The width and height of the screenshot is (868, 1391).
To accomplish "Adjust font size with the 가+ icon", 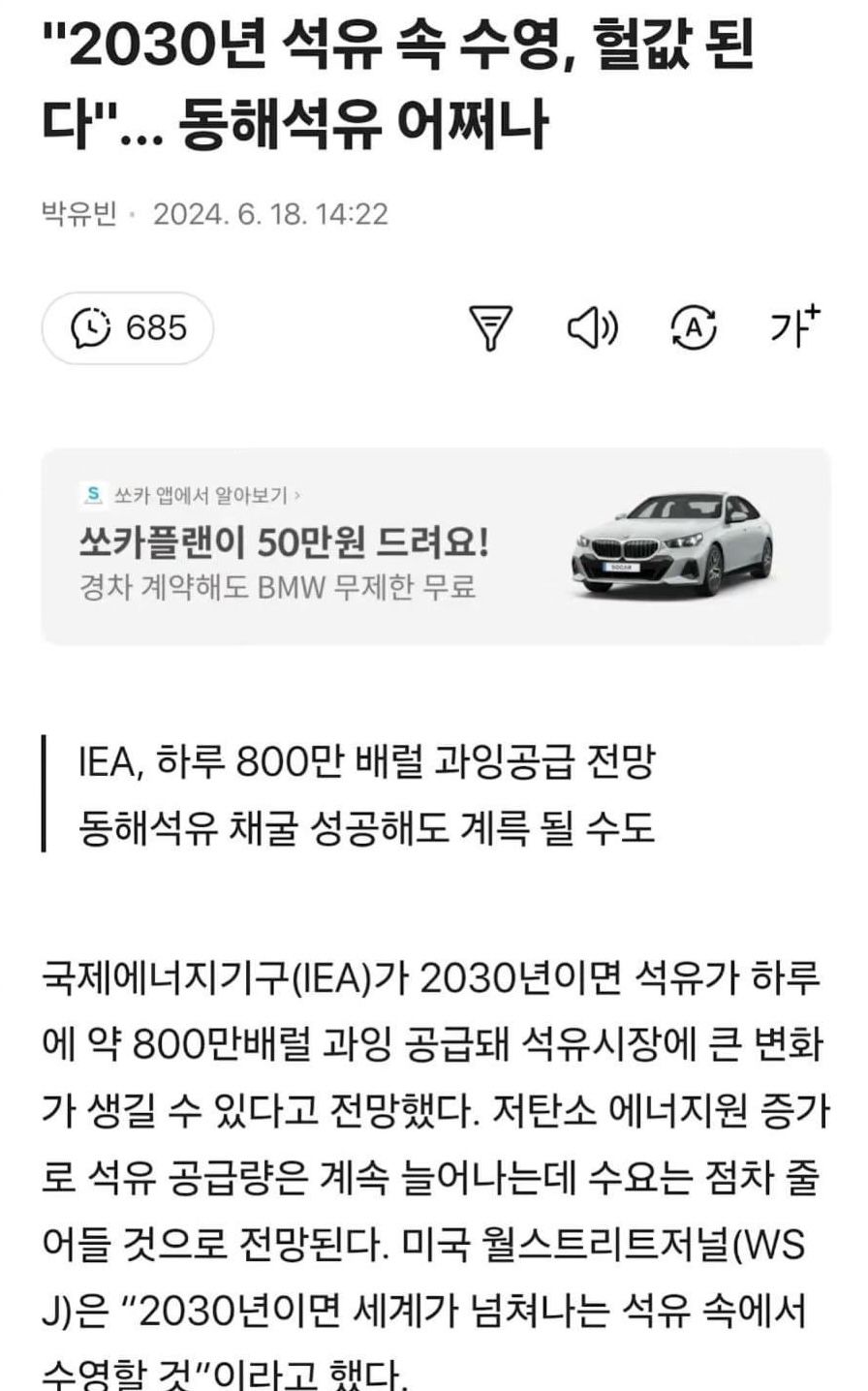I will coord(794,326).
